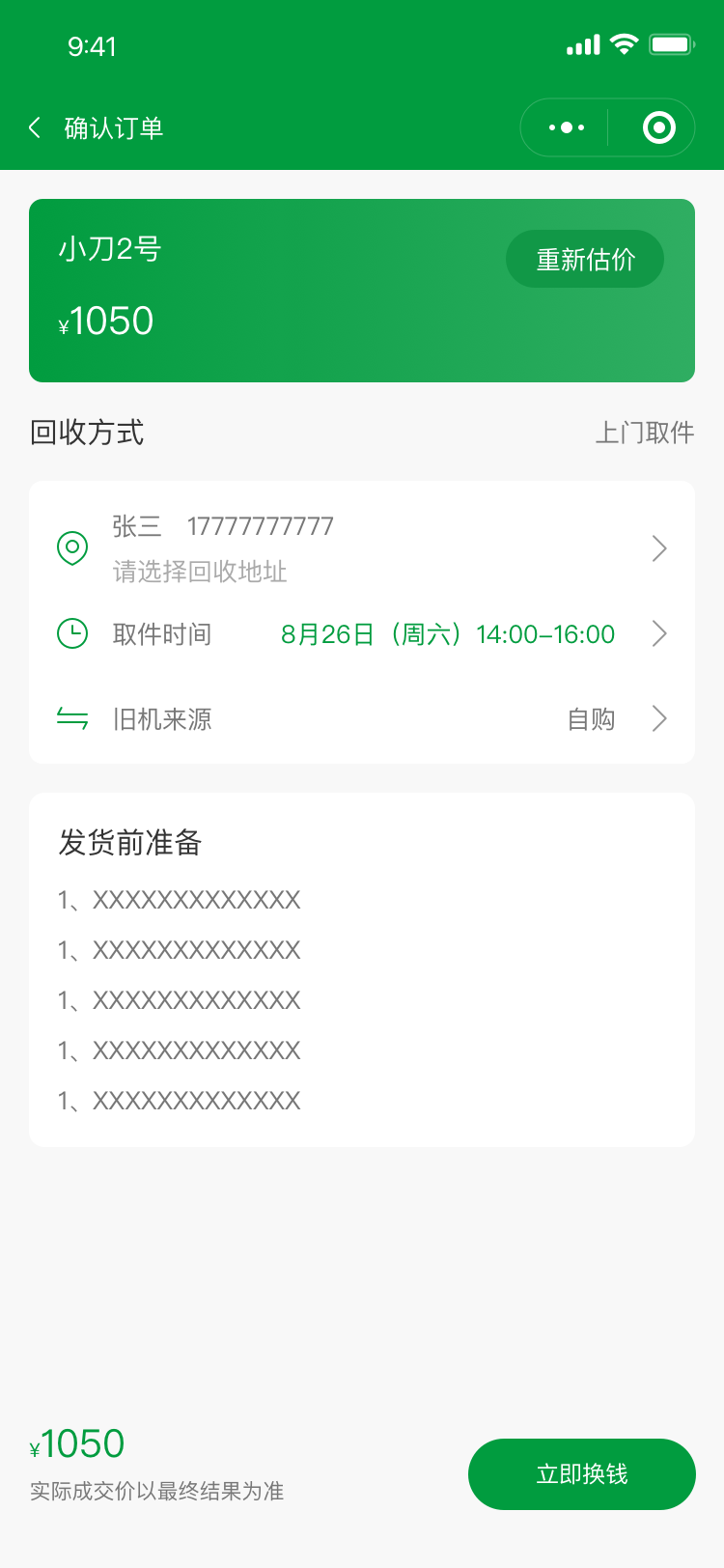
Task: Close the mini program via circle icon
Action: point(658,127)
